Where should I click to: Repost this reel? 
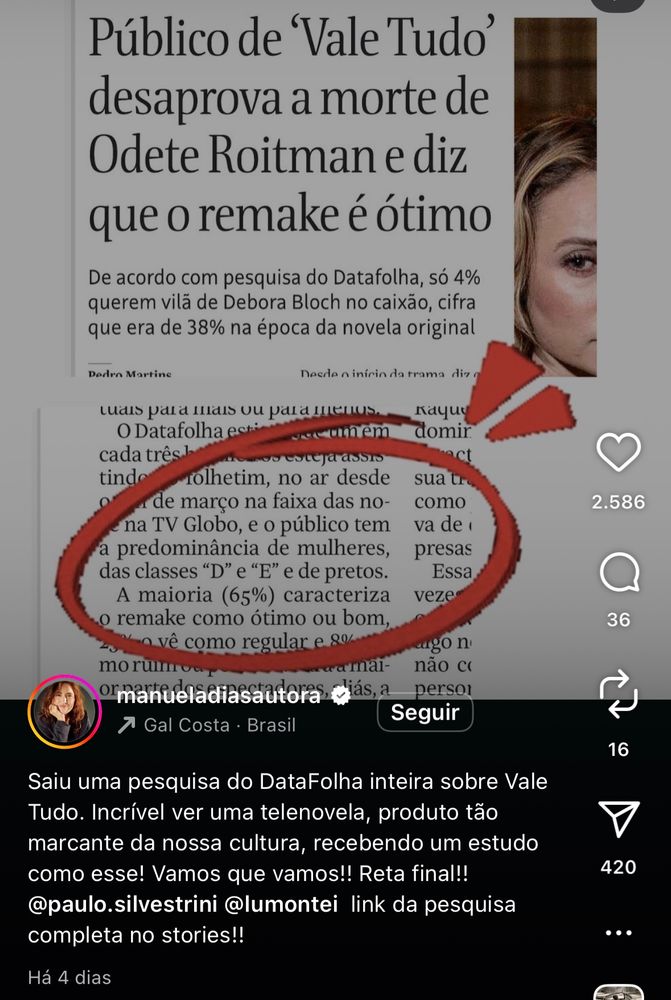(618, 693)
